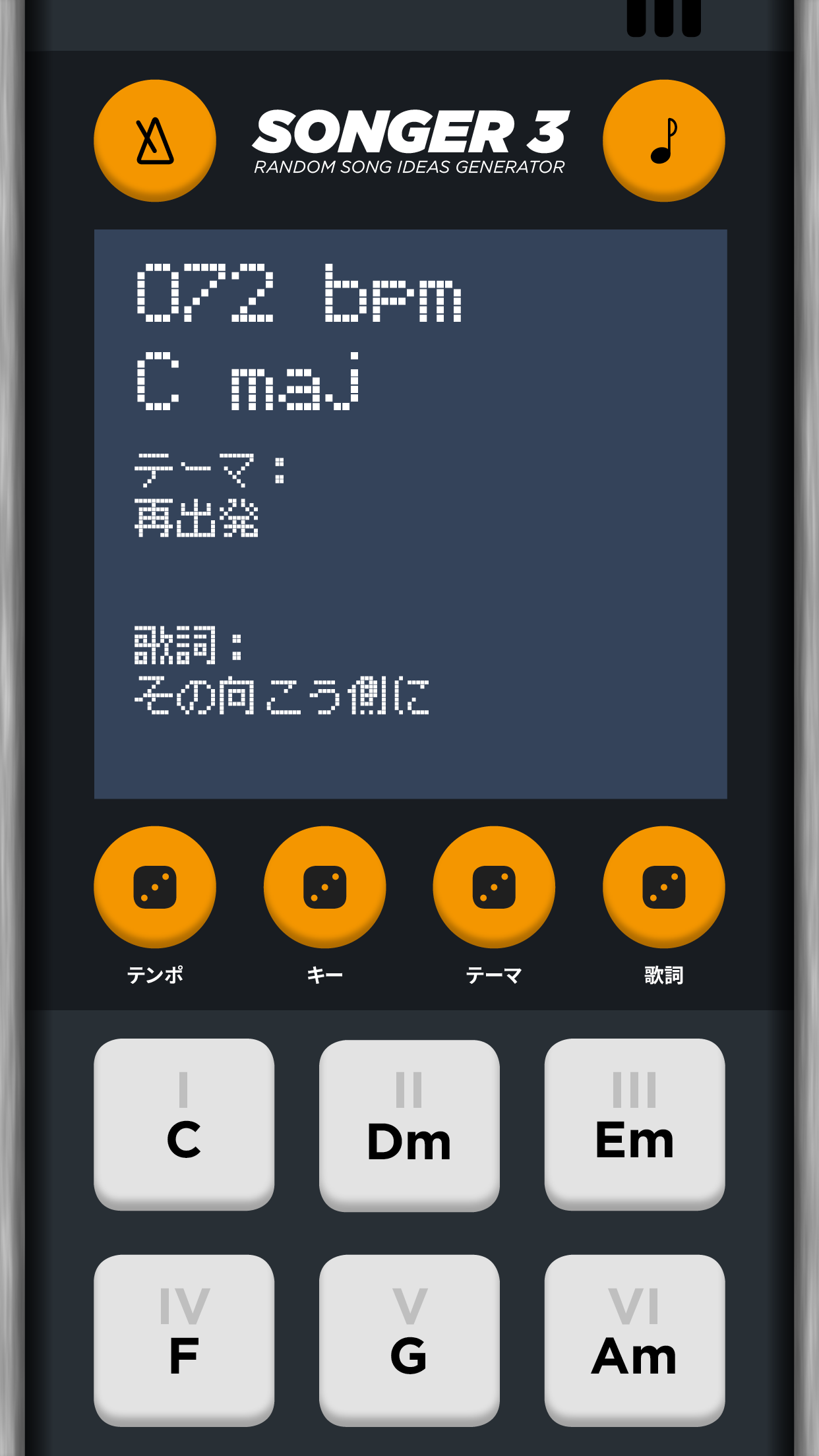The height and width of the screenshot is (1456, 819).
Task: Tap the music note button
Action: coord(663,140)
